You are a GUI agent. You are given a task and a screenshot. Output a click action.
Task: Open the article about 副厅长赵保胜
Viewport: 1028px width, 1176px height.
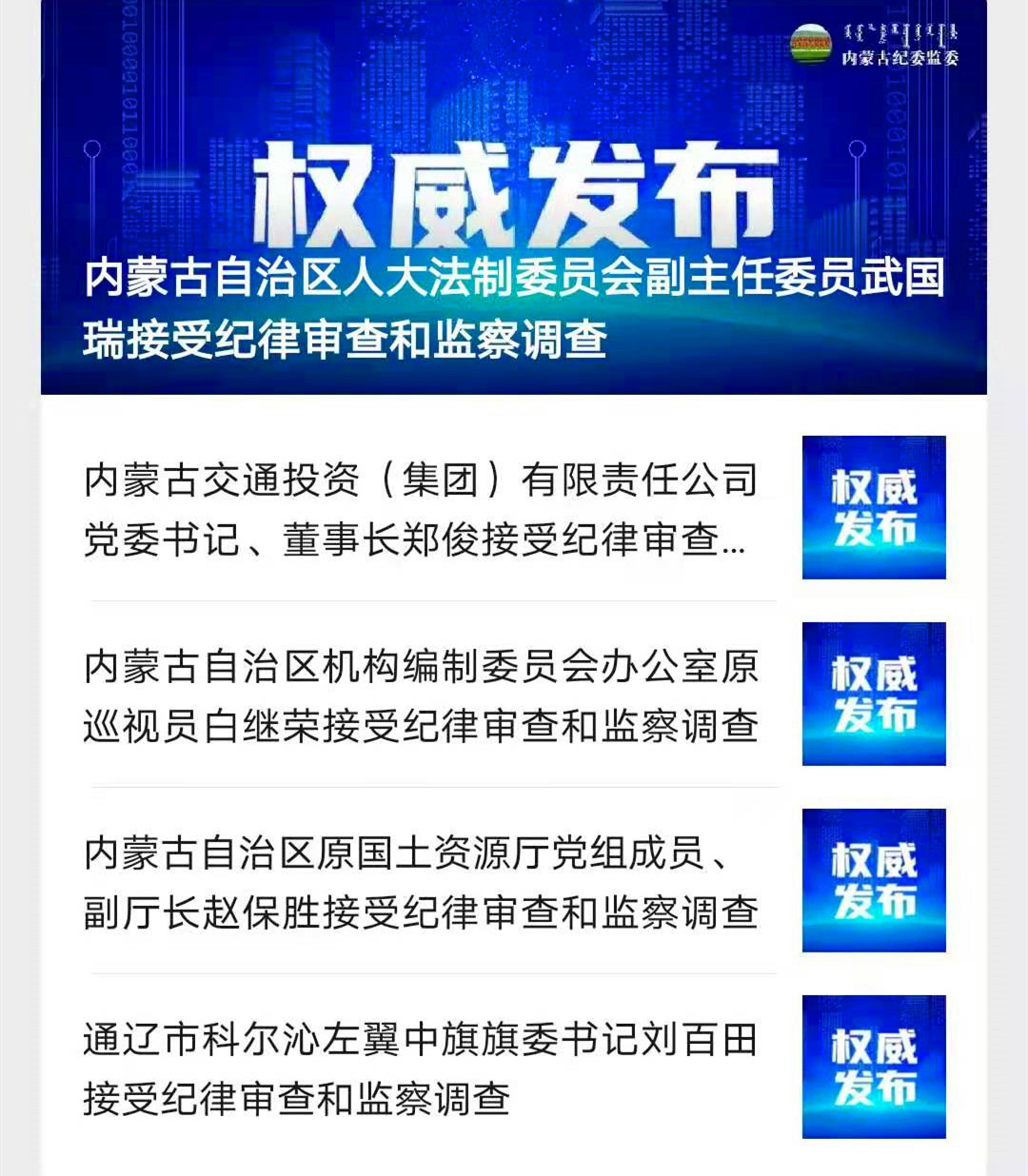click(420, 882)
